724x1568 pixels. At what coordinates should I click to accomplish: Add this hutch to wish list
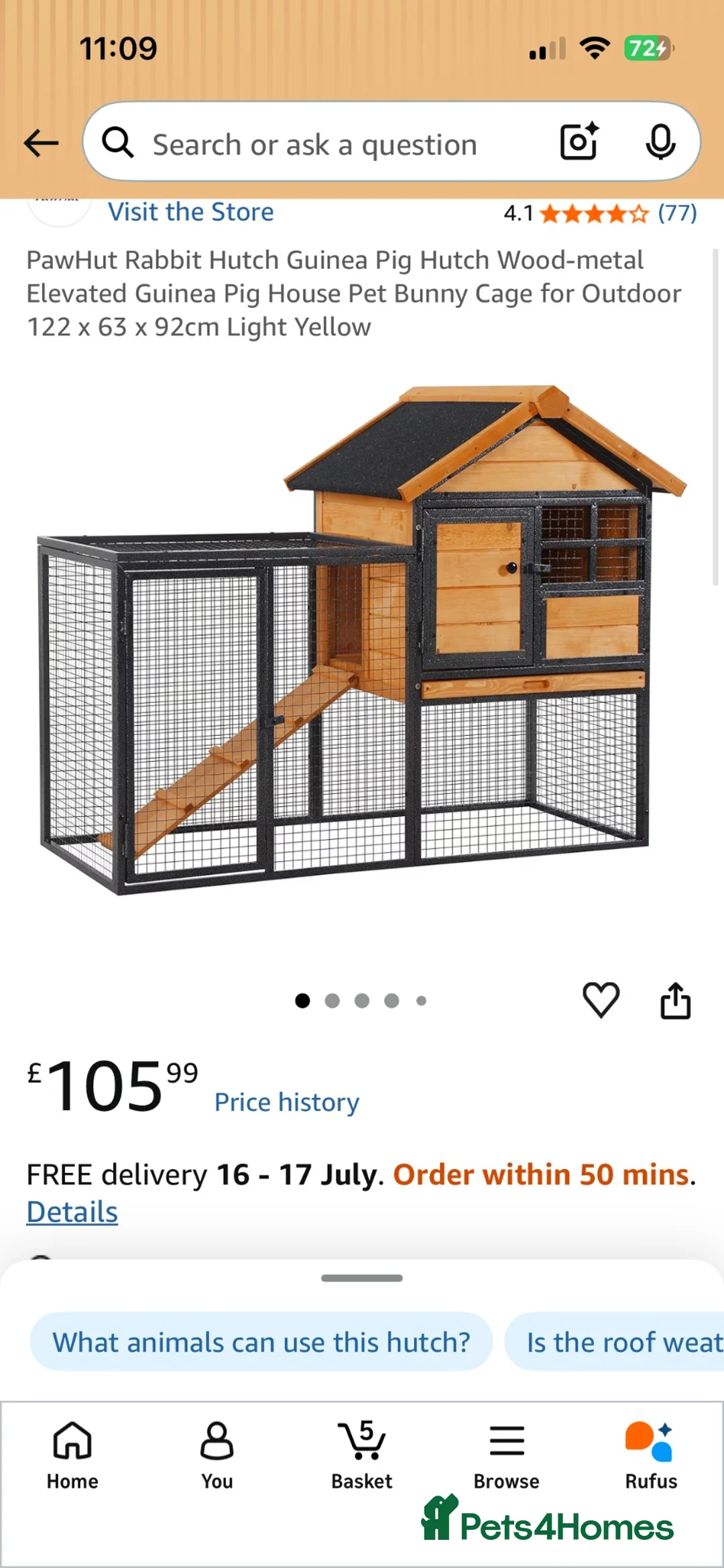(601, 1000)
